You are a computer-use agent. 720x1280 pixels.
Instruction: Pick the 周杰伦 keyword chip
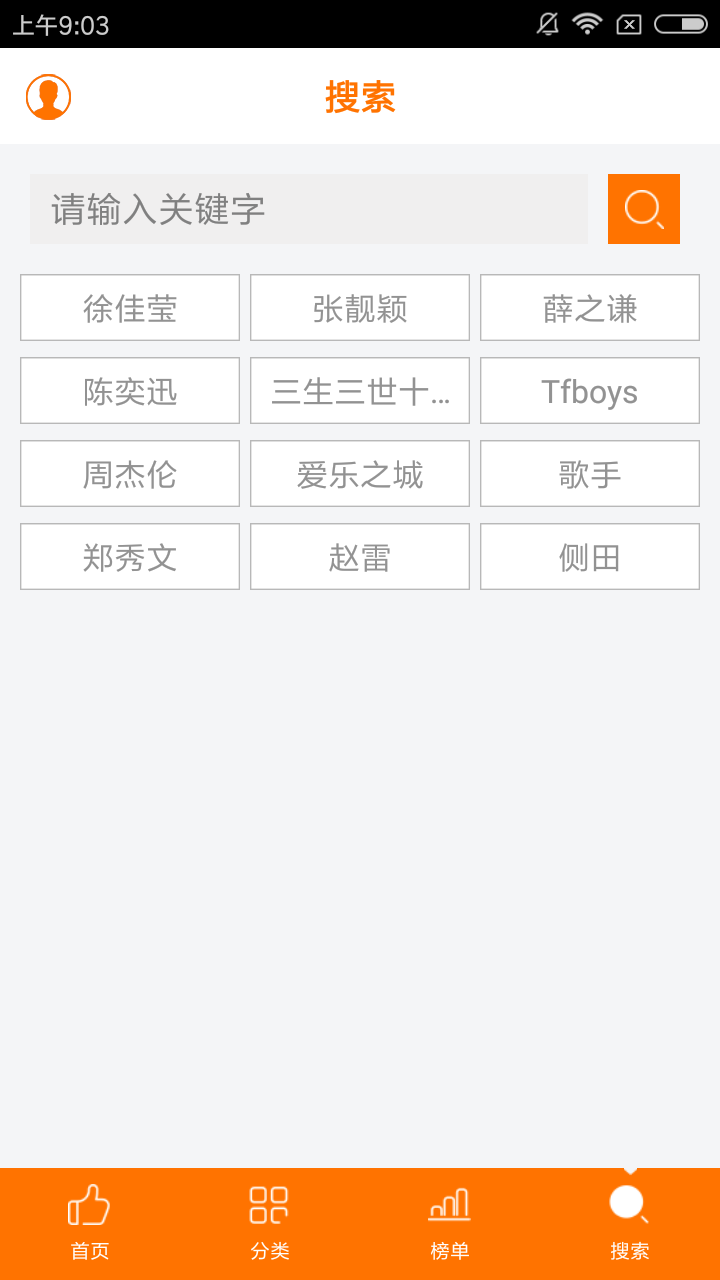(130, 474)
